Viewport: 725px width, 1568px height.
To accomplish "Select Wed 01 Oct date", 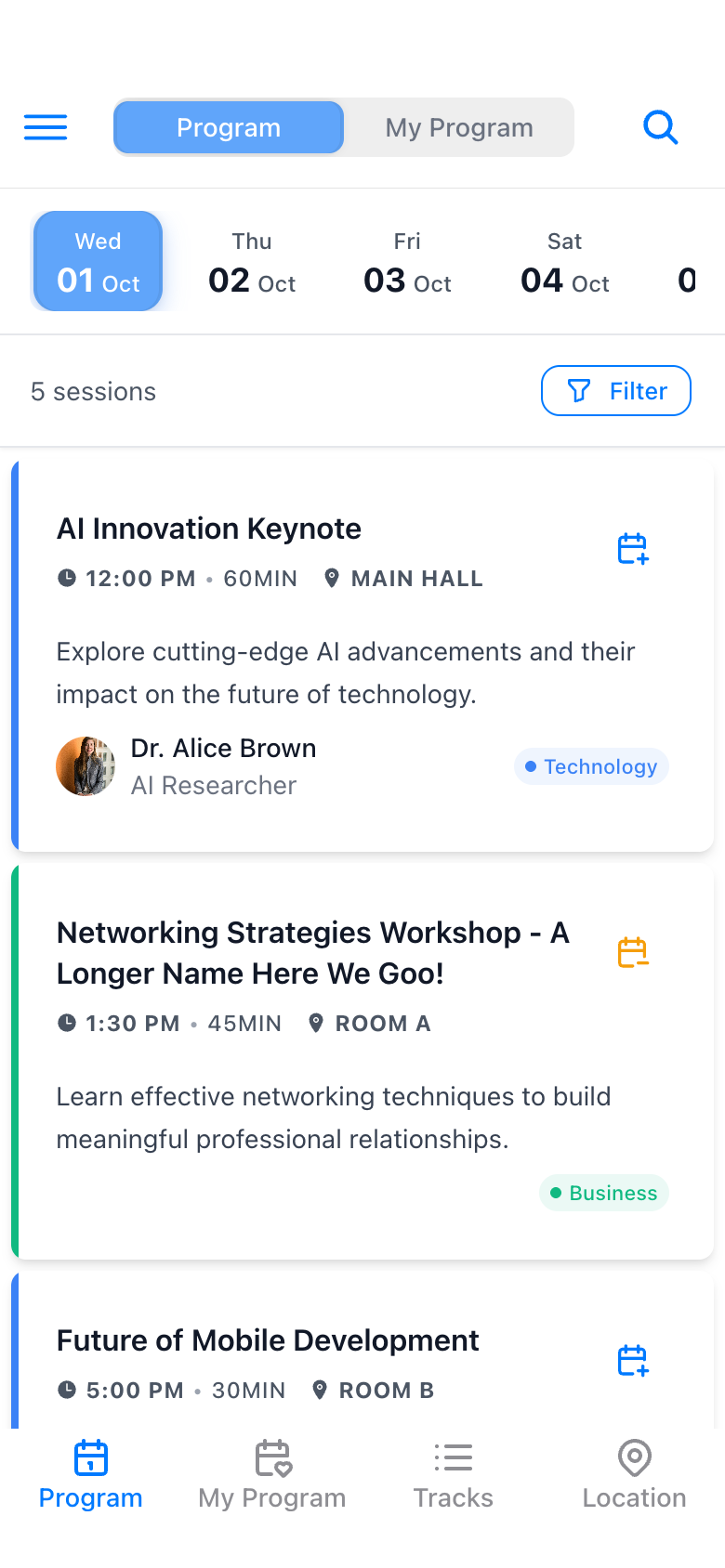I will [99, 261].
